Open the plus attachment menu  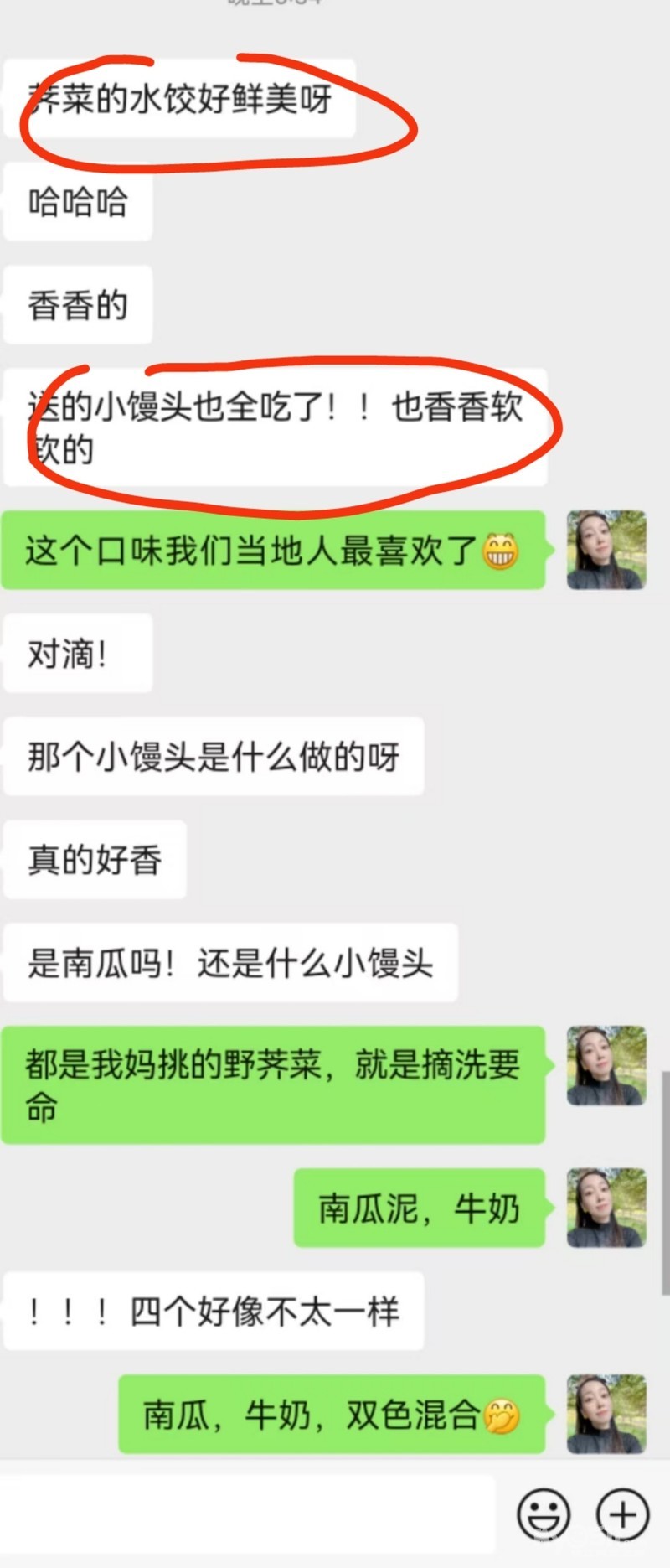point(622,1514)
